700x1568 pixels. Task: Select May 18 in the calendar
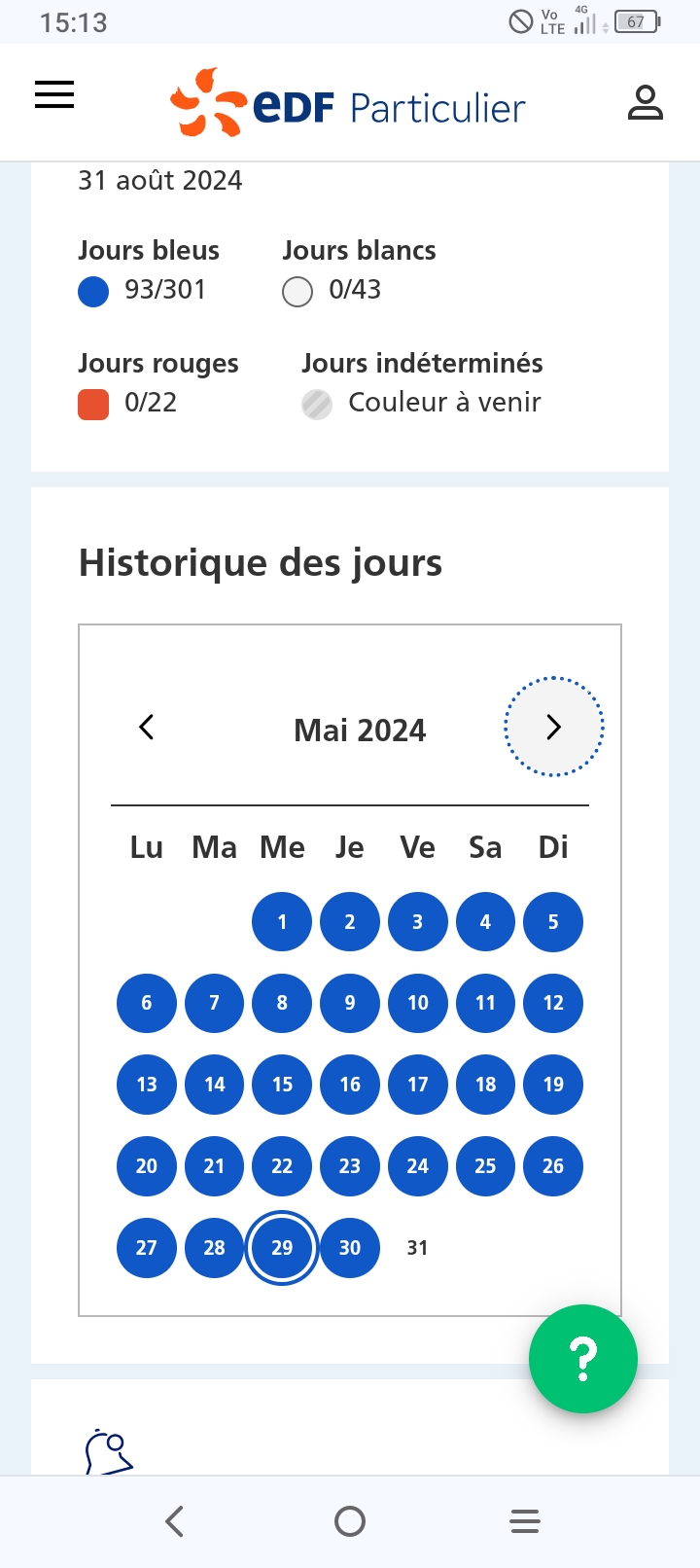tap(485, 1085)
